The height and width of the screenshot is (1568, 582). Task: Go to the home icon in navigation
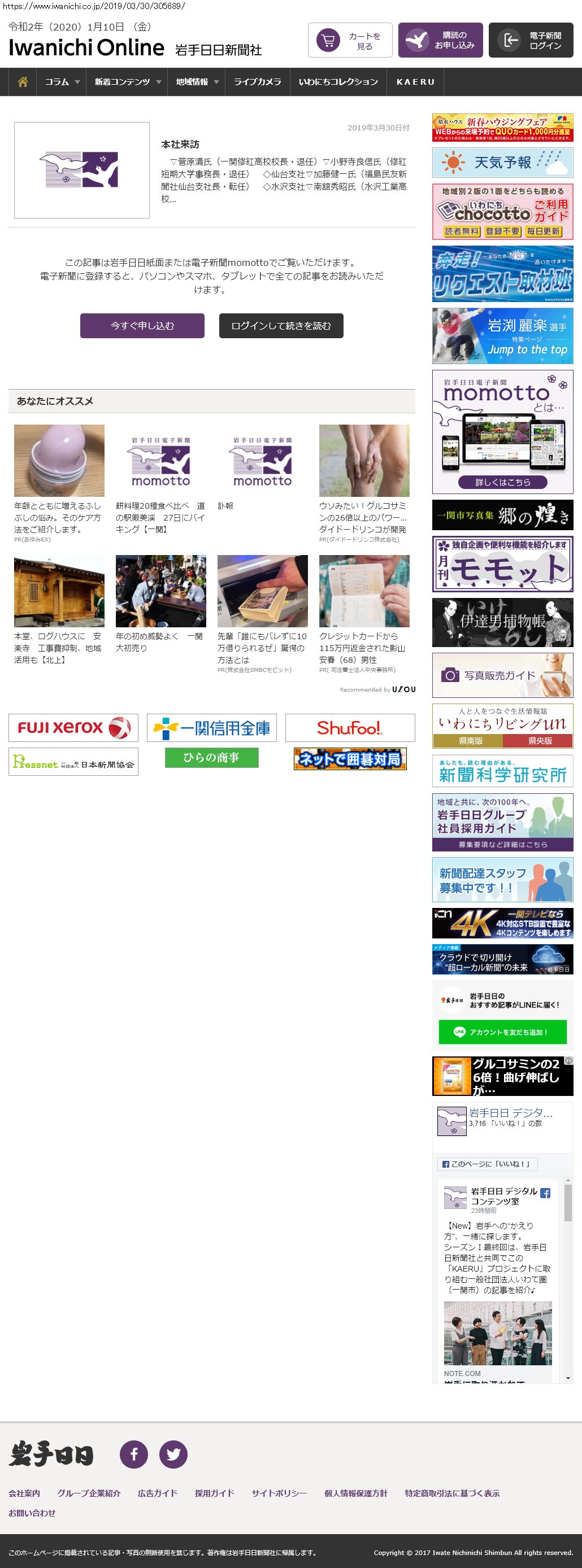click(23, 81)
